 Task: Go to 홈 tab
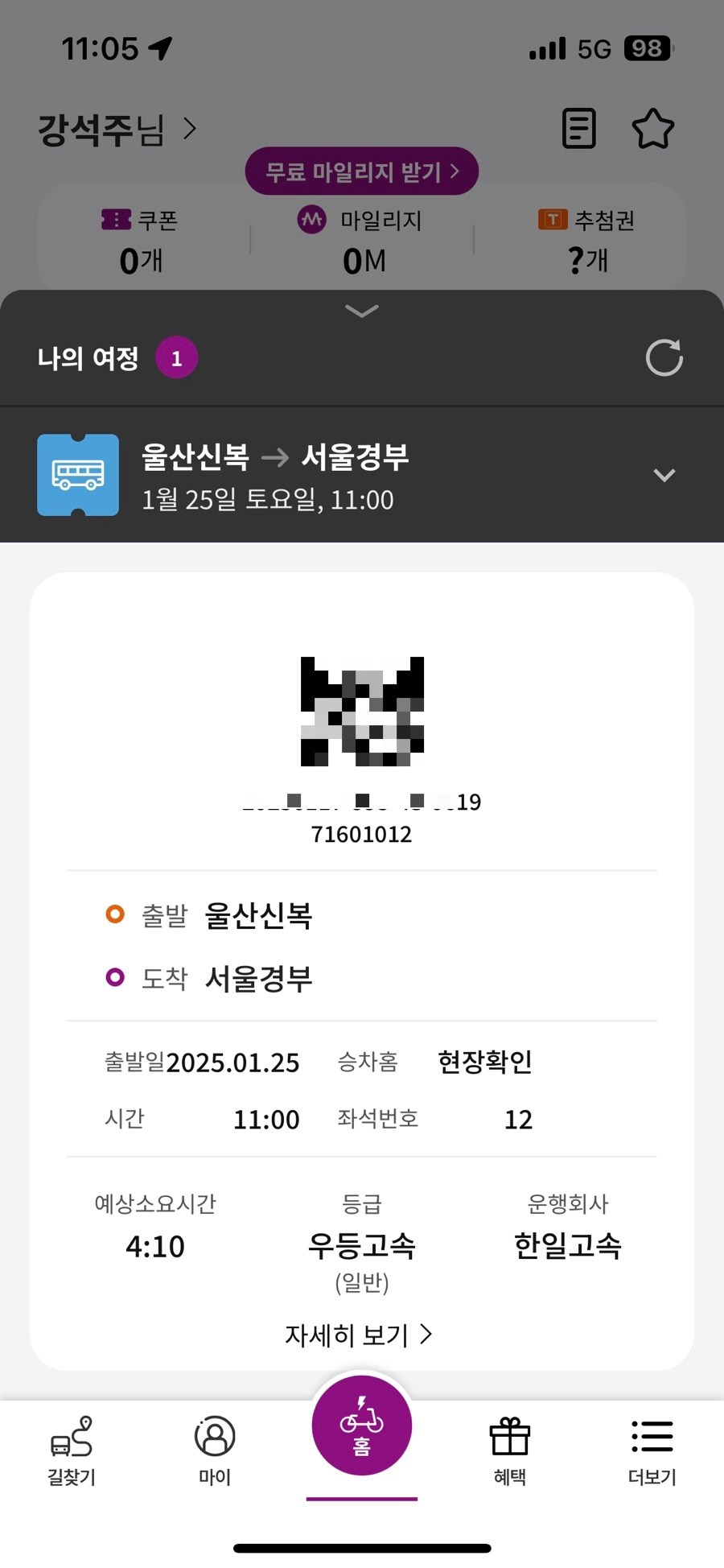(x=362, y=1426)
